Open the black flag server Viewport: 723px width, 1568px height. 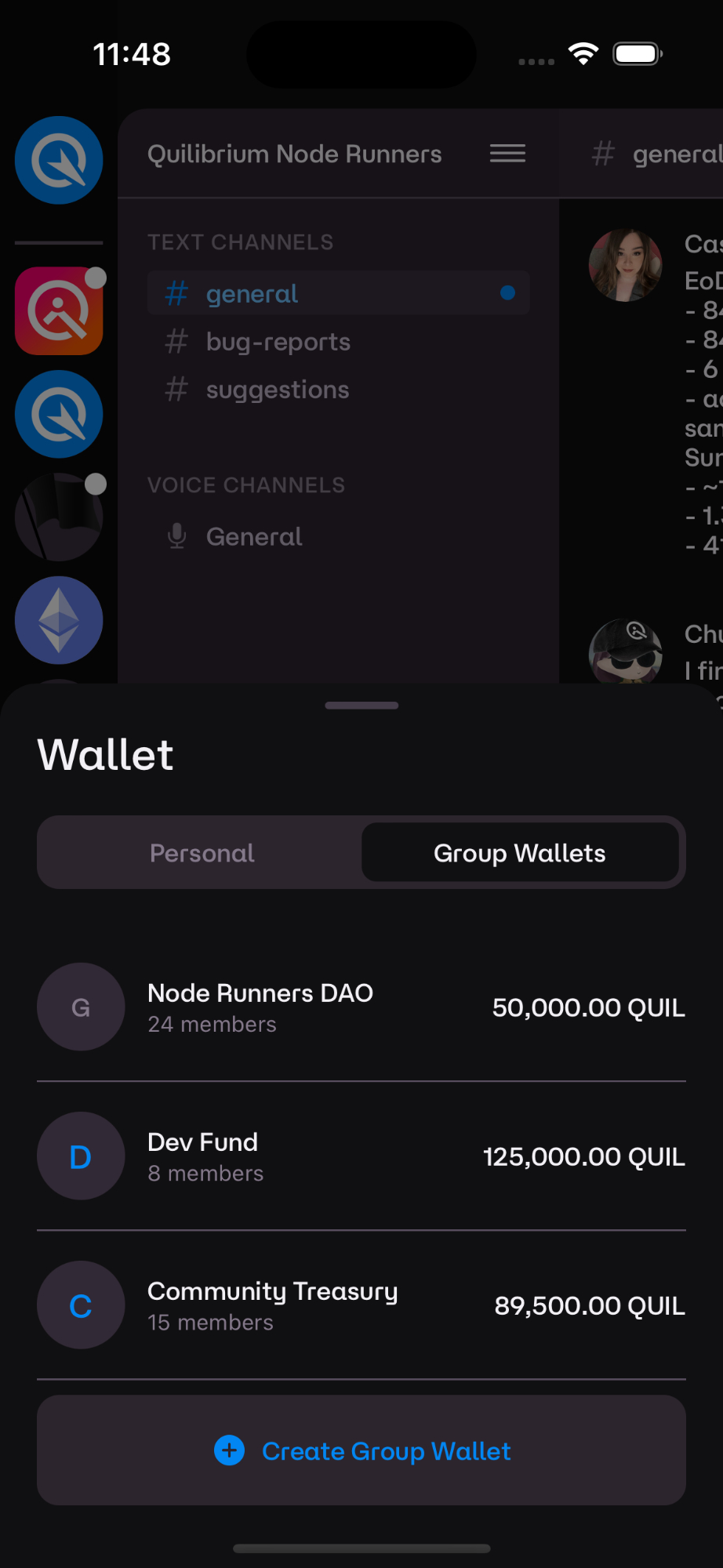pyautogui.click(x=59, y=517)
